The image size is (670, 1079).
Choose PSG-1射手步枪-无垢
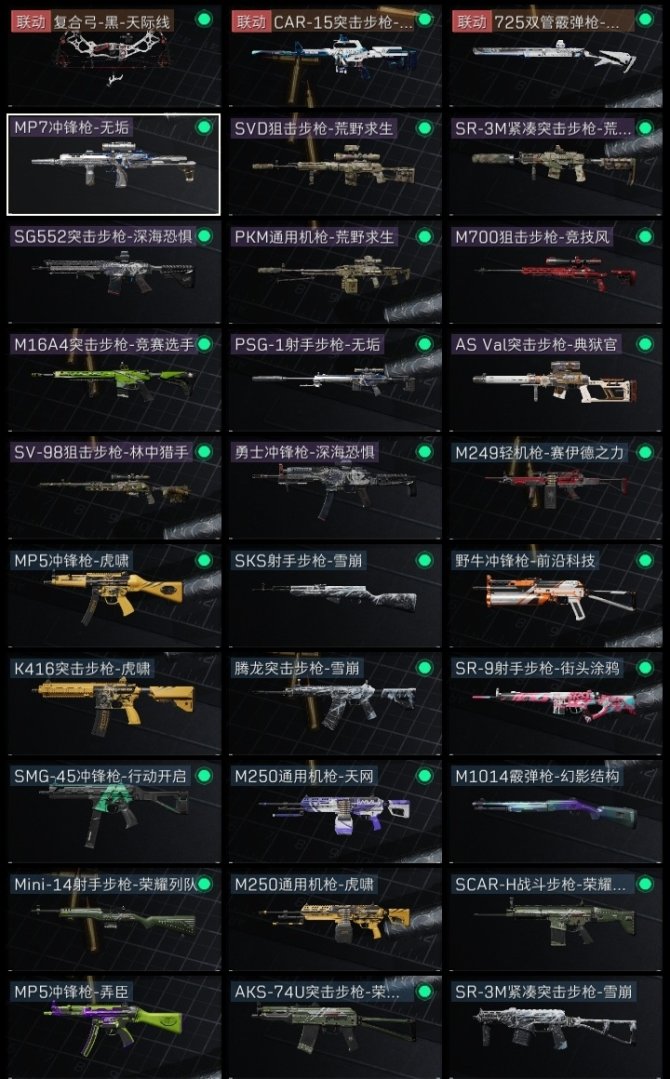click(335, 380)
